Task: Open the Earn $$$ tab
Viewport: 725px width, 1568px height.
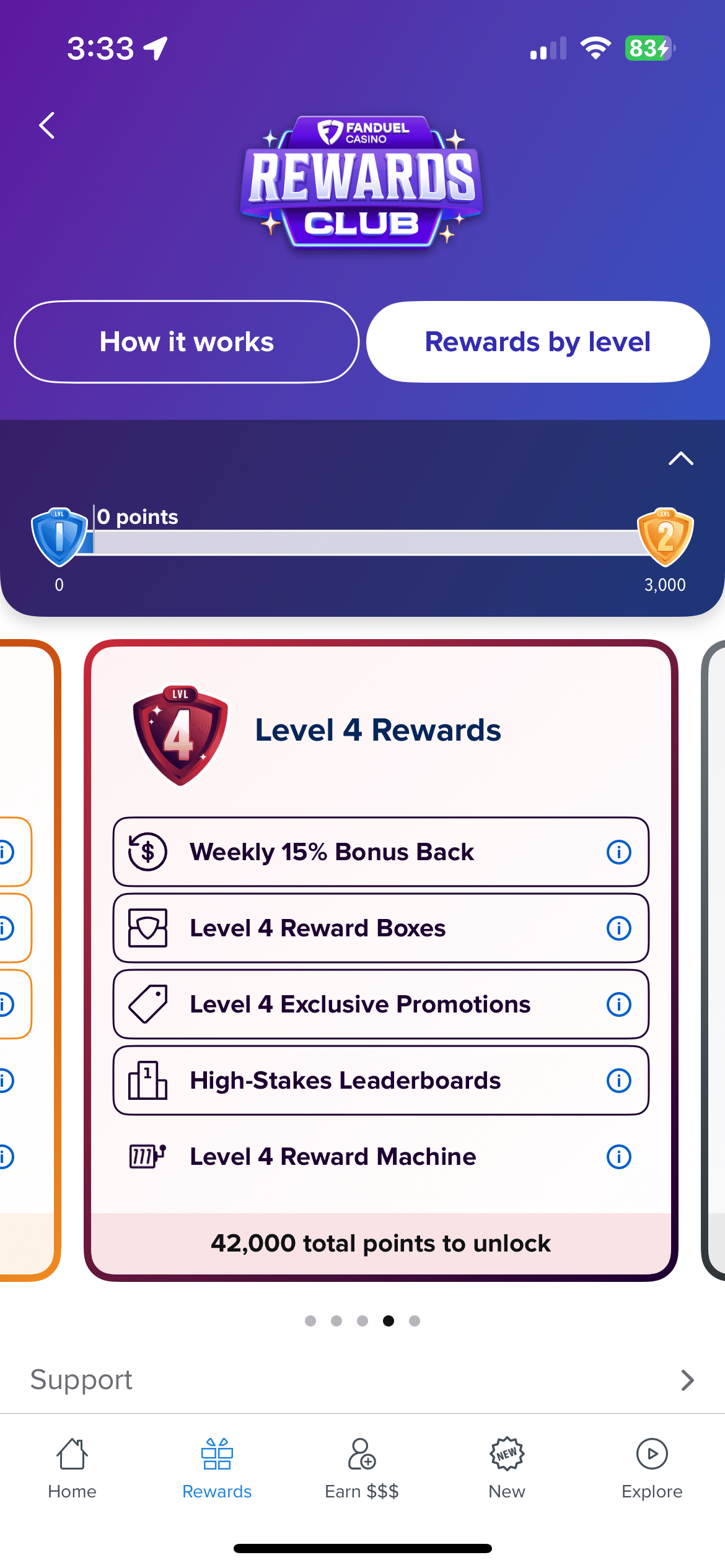Action: tap(362, 1468)
